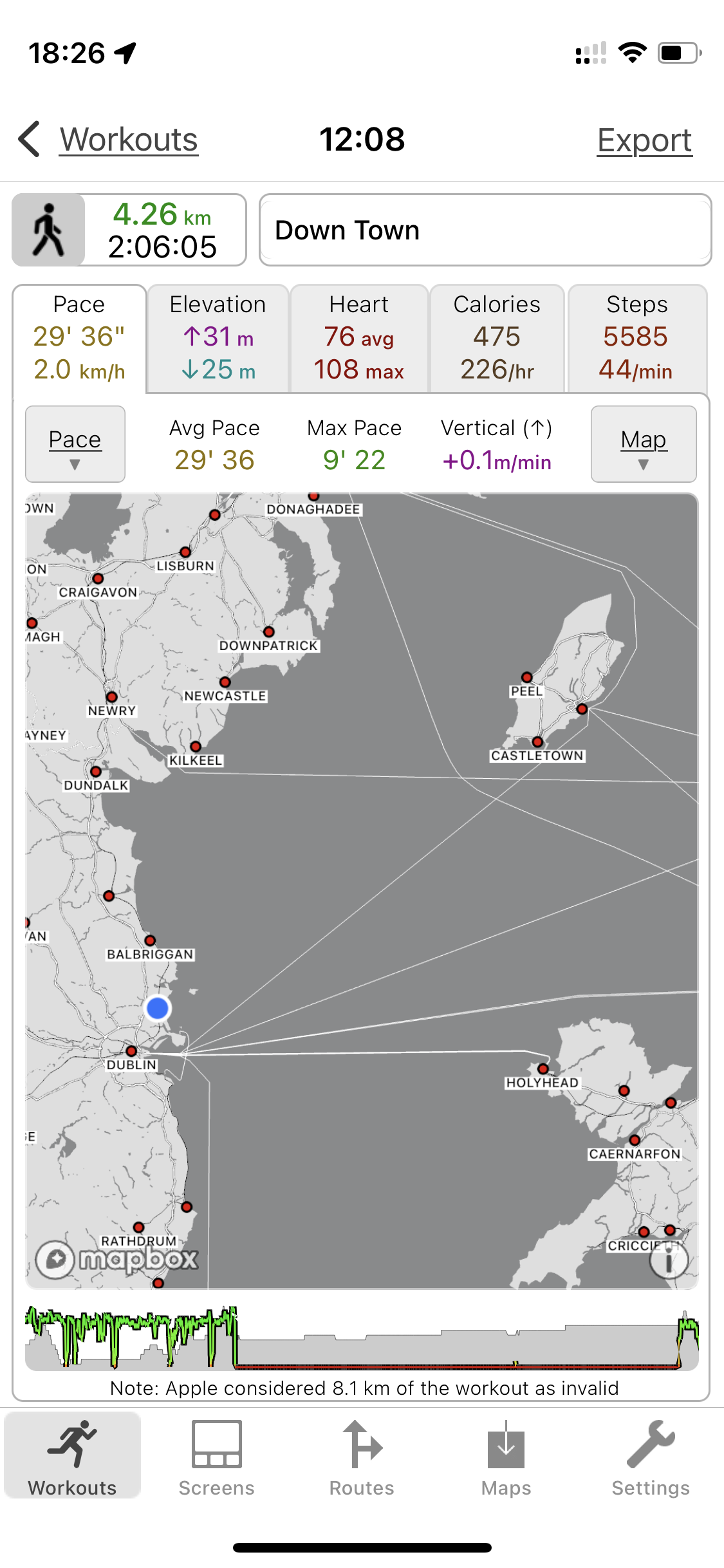The width and height of the screenshot is (724, 1568).
Task: Change the walking activity type icon
Action: pyautogui.click(x=49, y=230)
